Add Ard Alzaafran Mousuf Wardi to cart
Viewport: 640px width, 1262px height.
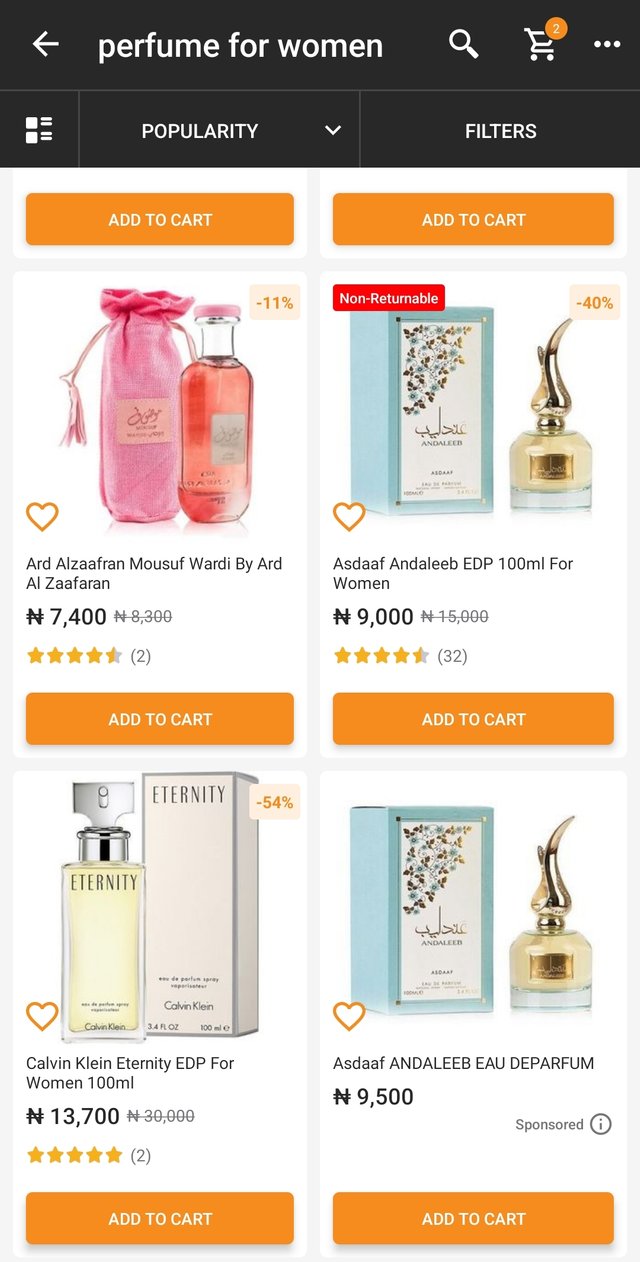coord(160,719)
